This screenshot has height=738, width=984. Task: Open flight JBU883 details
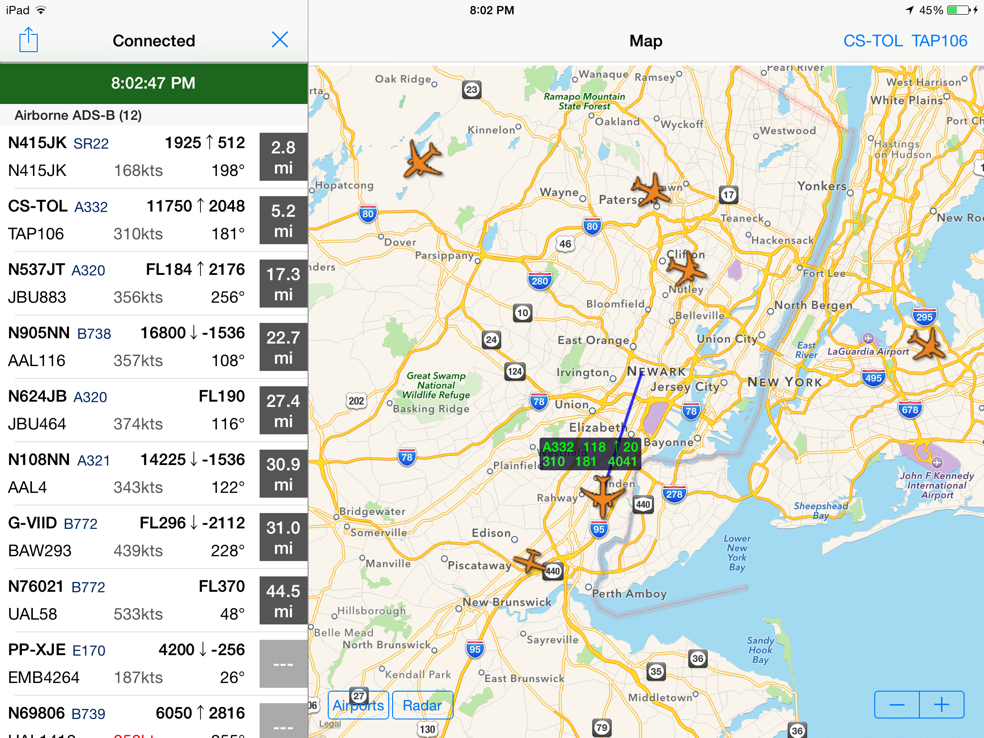click(130, 284)
